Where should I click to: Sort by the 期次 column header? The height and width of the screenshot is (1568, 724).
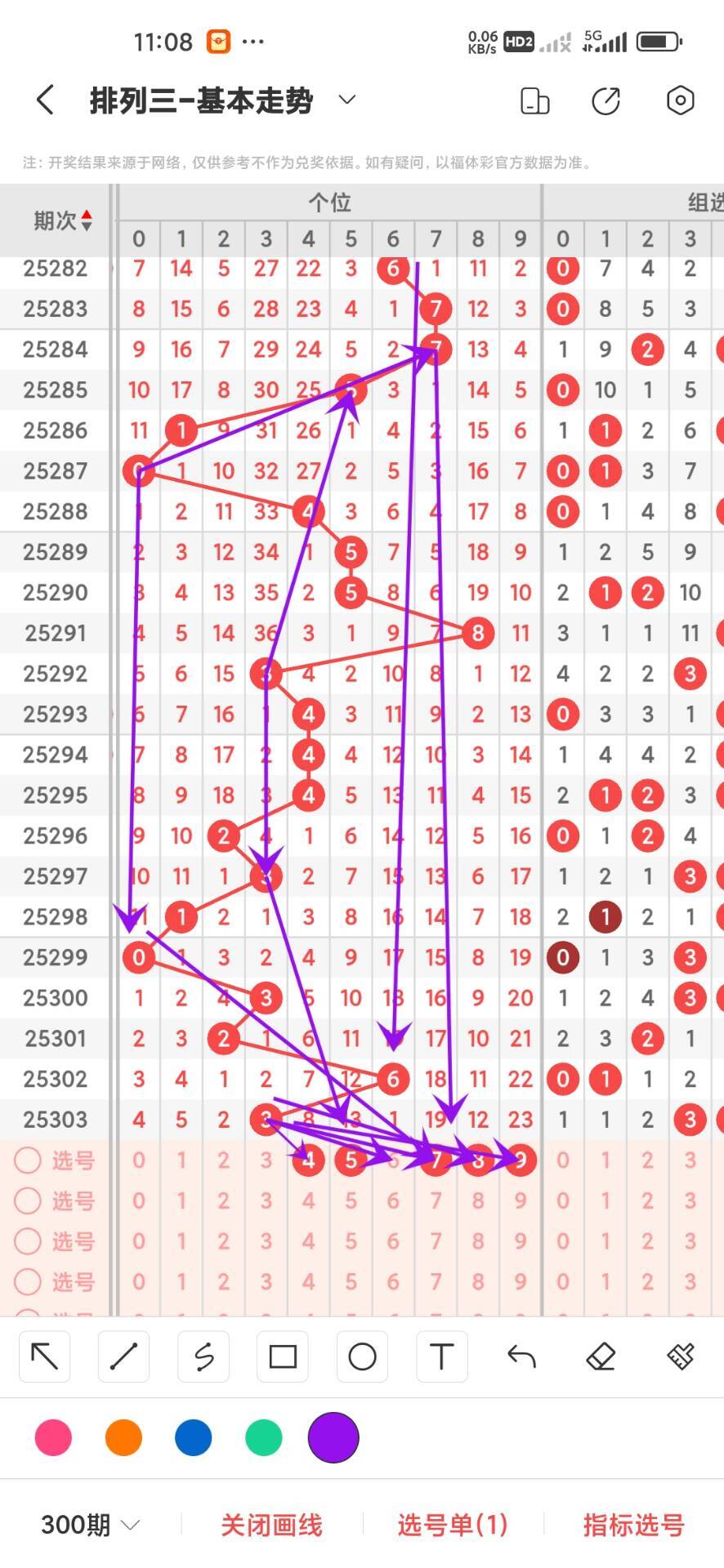pyautogui.click(x=62, y=220)
